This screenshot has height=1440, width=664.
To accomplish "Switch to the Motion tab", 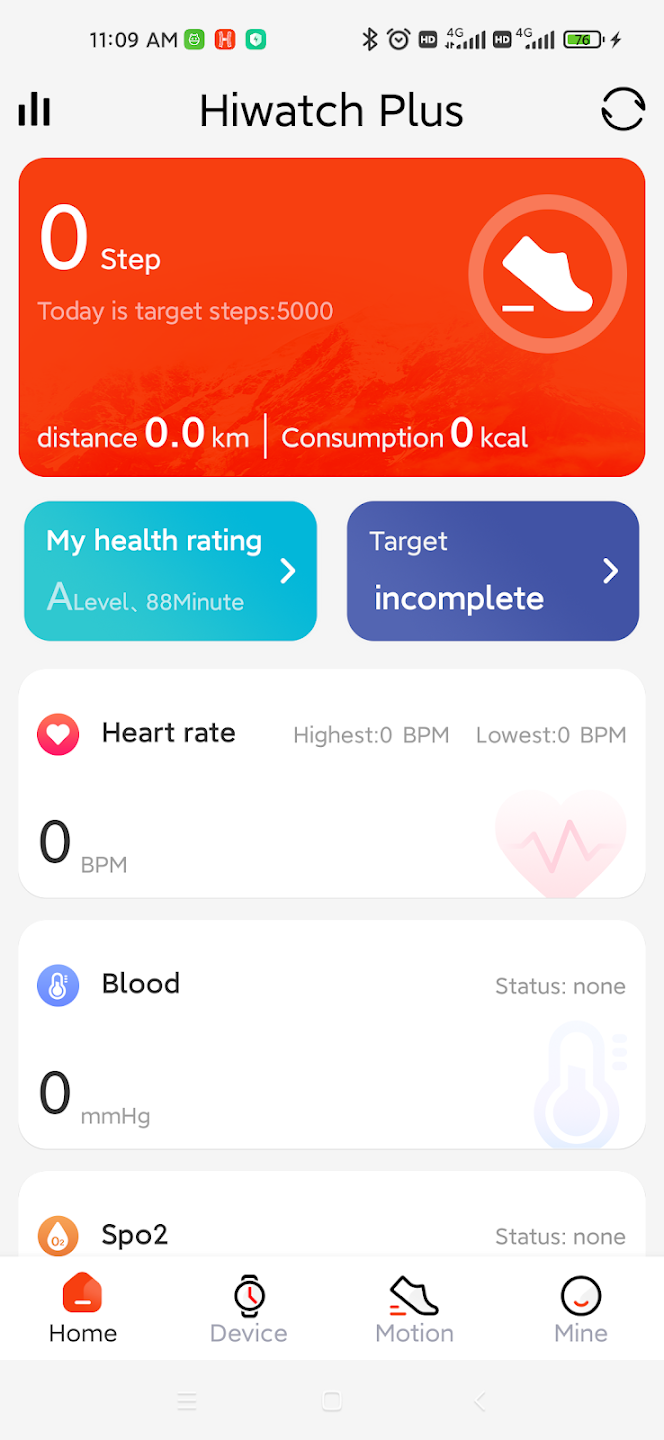I will tap(414, 1310).
